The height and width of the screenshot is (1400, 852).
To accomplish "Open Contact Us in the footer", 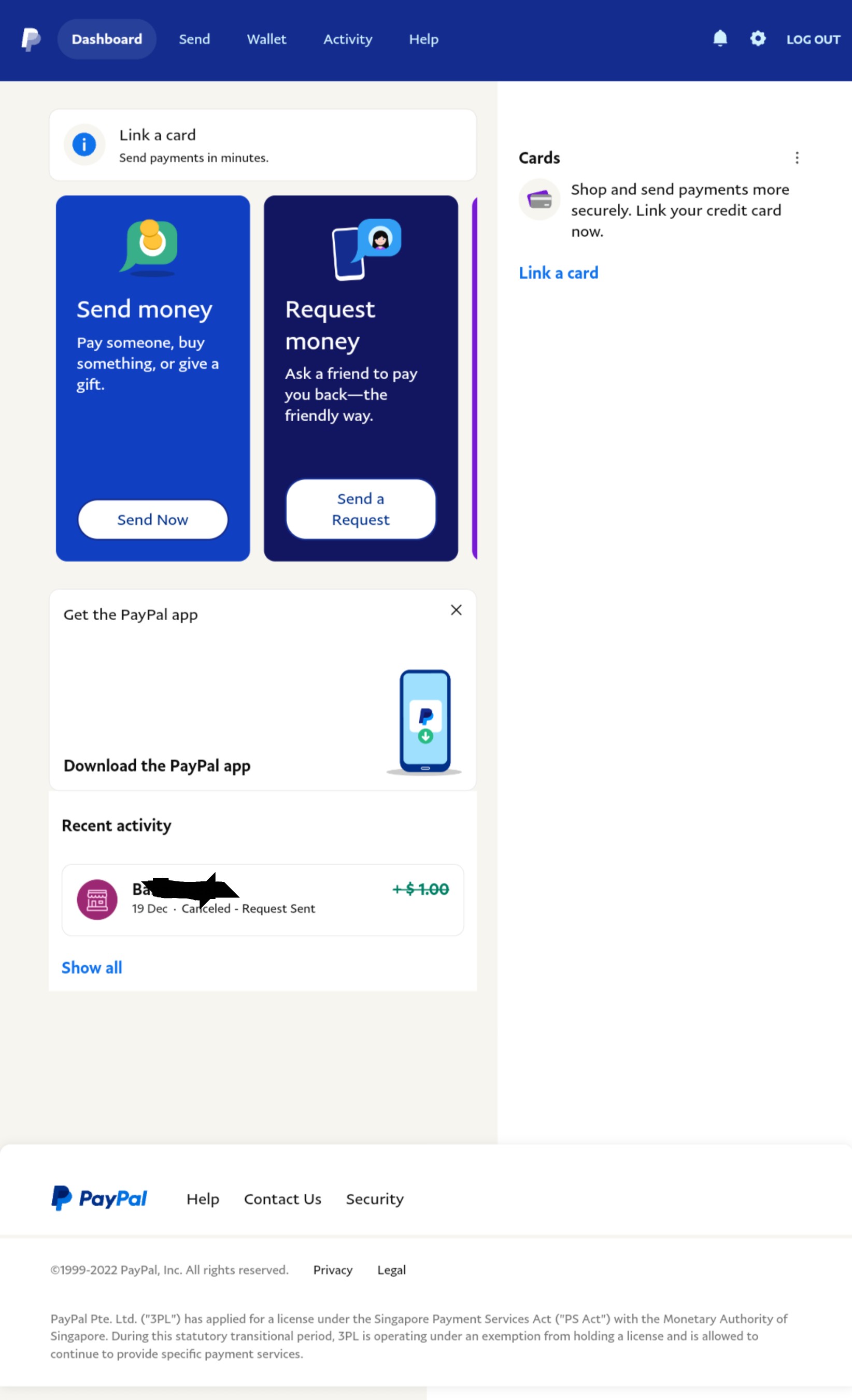I will (282, 1198).
